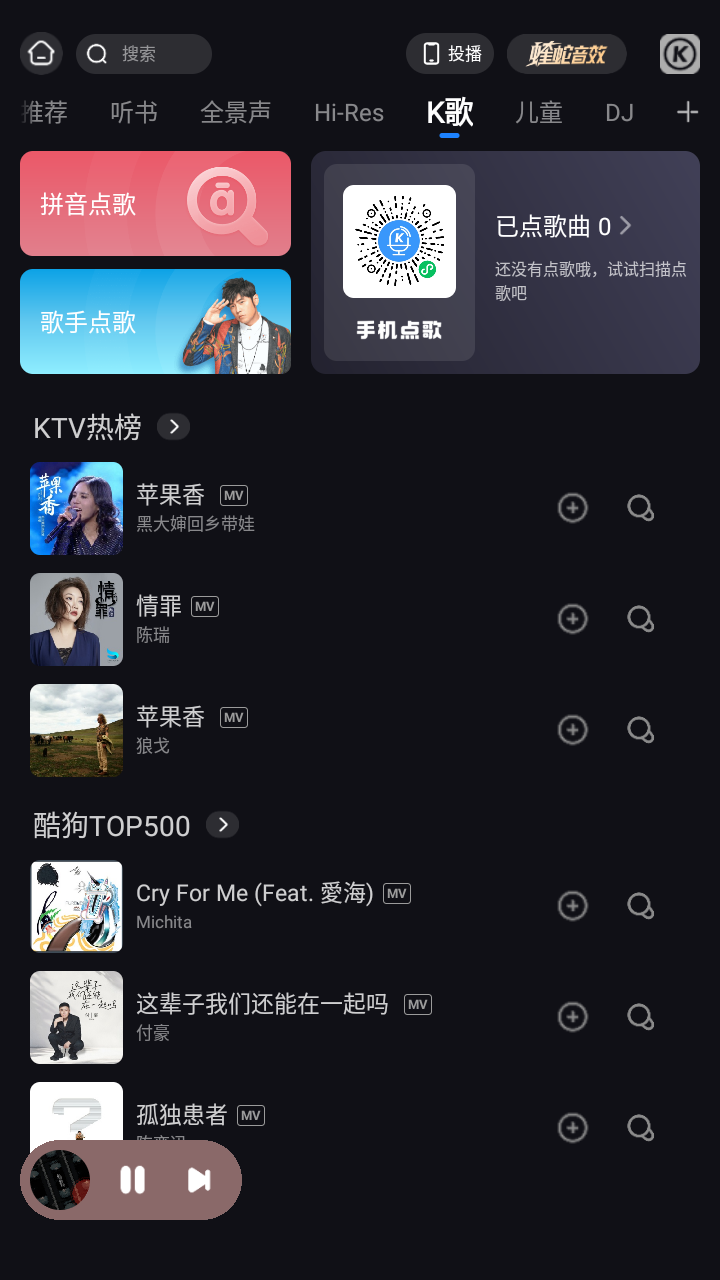This screenshot has width=720, height=1280.
Task: Go to the home screen icon
Action: pos(41,54)
